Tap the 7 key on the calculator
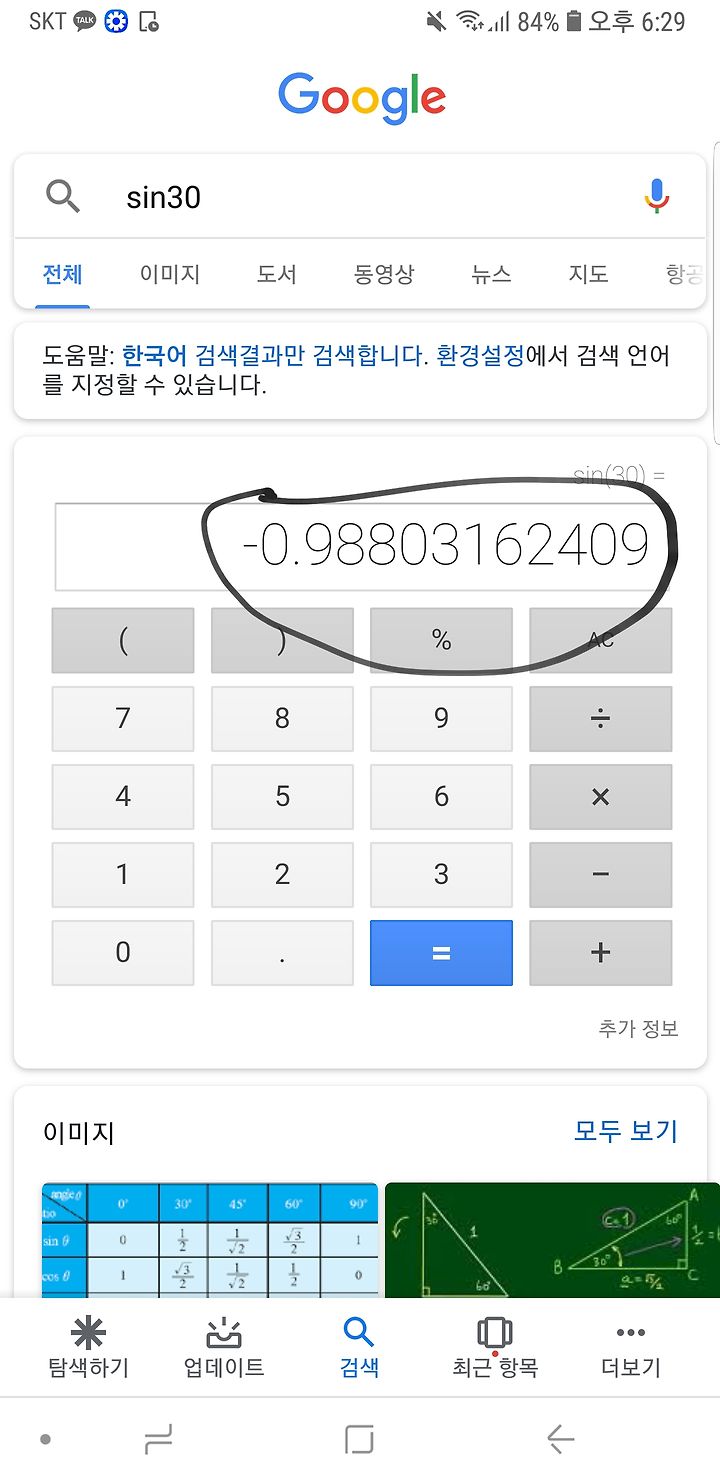Image resolution: width=720 pixels, height=1480 pixels. pos(123,718)
